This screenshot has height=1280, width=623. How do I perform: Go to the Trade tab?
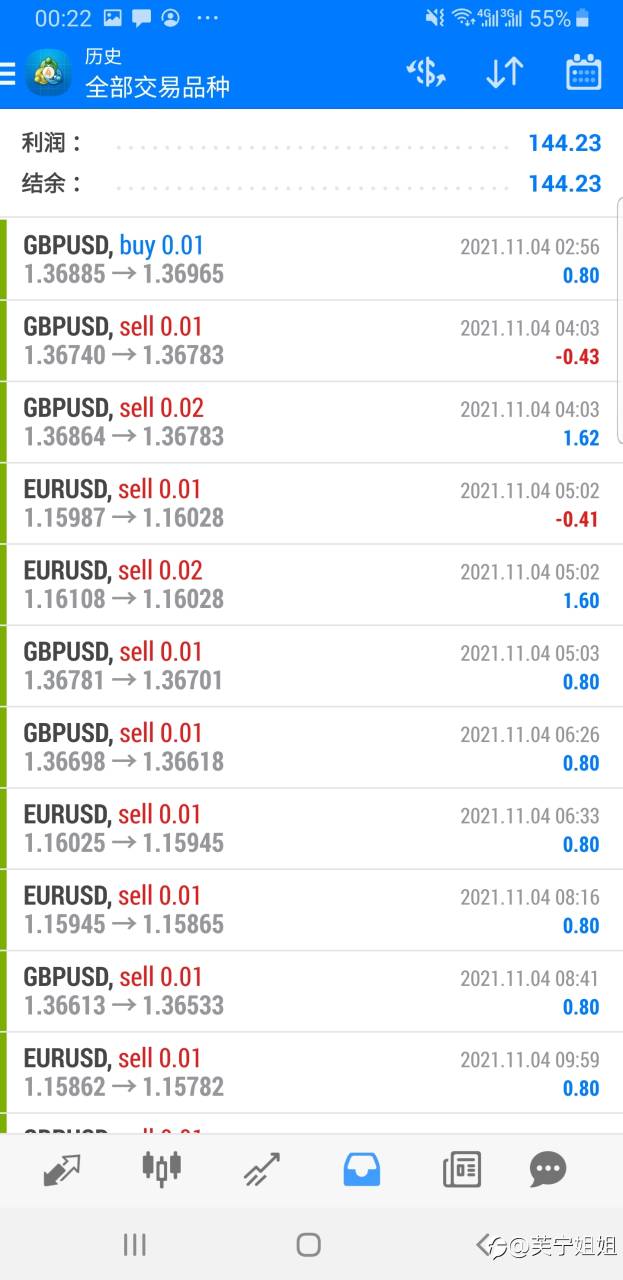tap(262, 1168)
